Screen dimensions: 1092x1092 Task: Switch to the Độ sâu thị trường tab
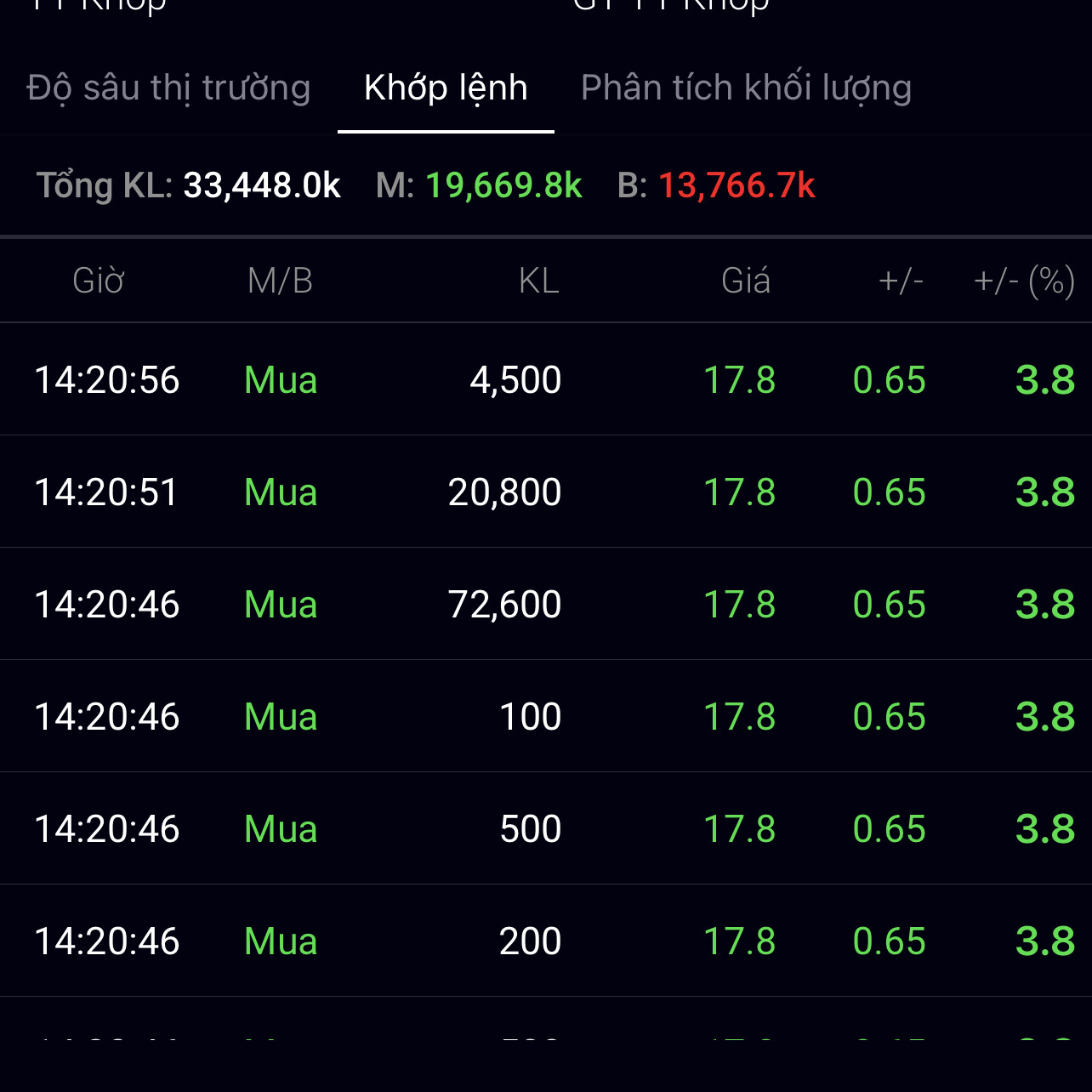(168, 88)
